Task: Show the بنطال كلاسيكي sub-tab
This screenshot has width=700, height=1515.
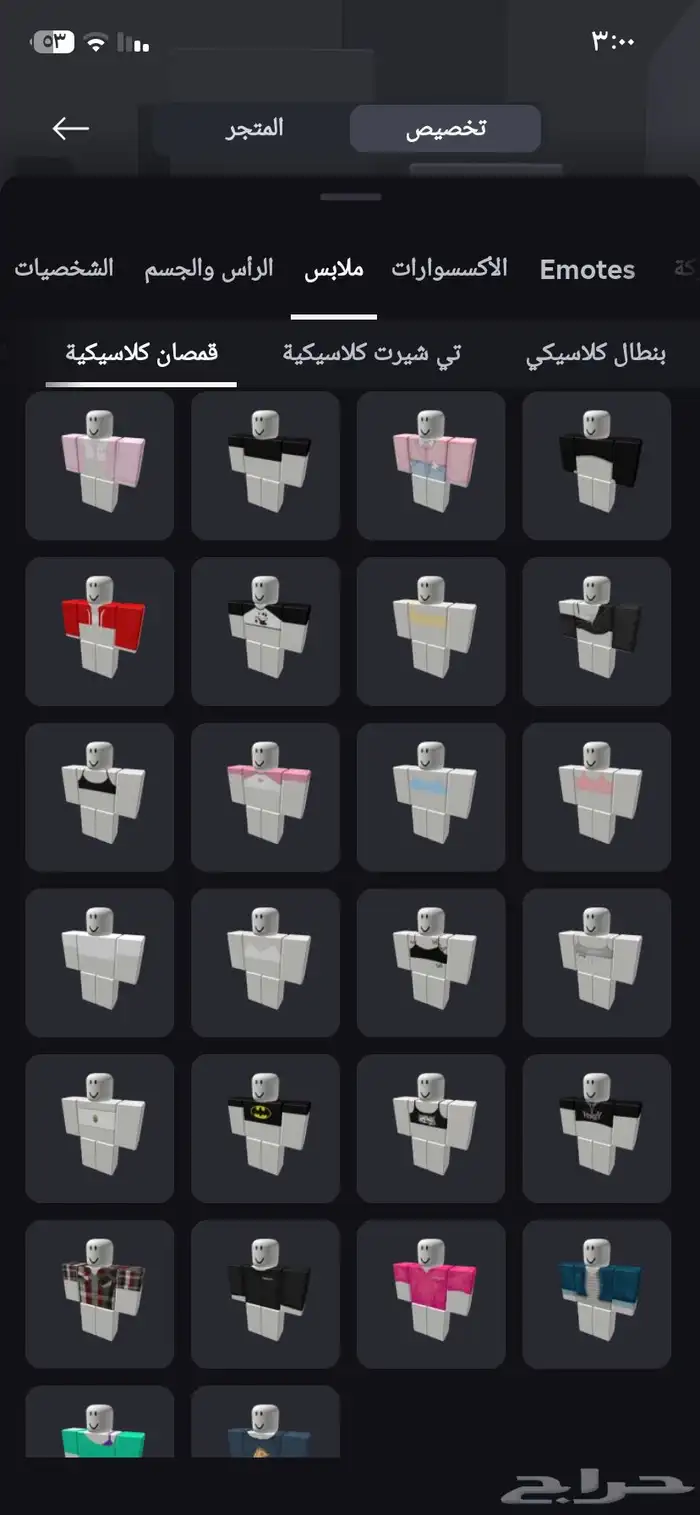Action: (x=596, y=354)
